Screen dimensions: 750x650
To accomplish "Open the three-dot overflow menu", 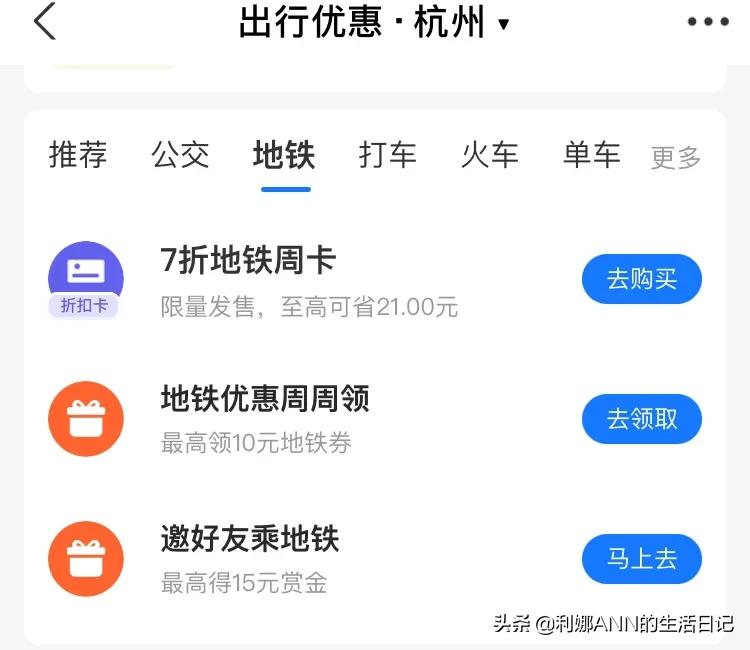I will (708, 22).
